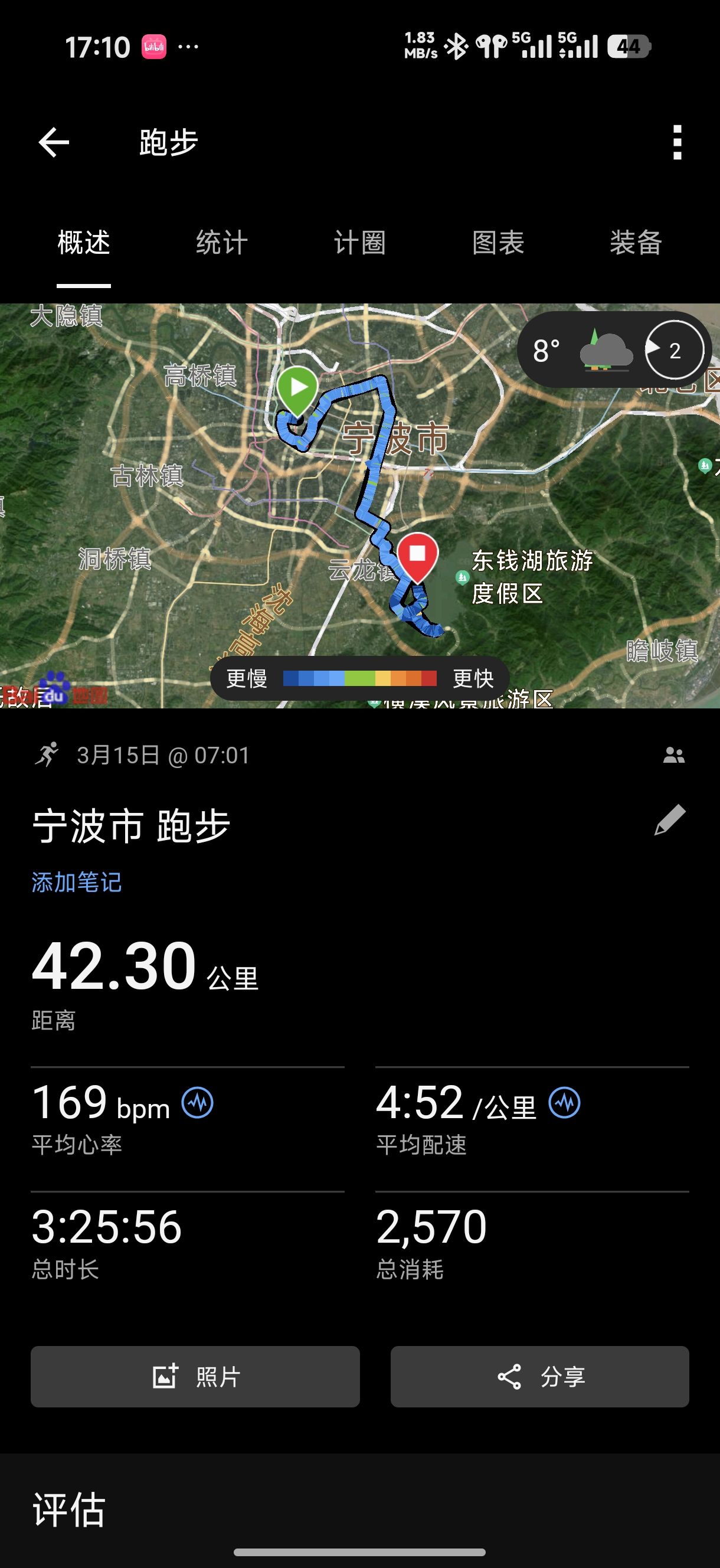Open the three-dot overflow menu
Screen dimensions: 720x1568
pos(677,142)
